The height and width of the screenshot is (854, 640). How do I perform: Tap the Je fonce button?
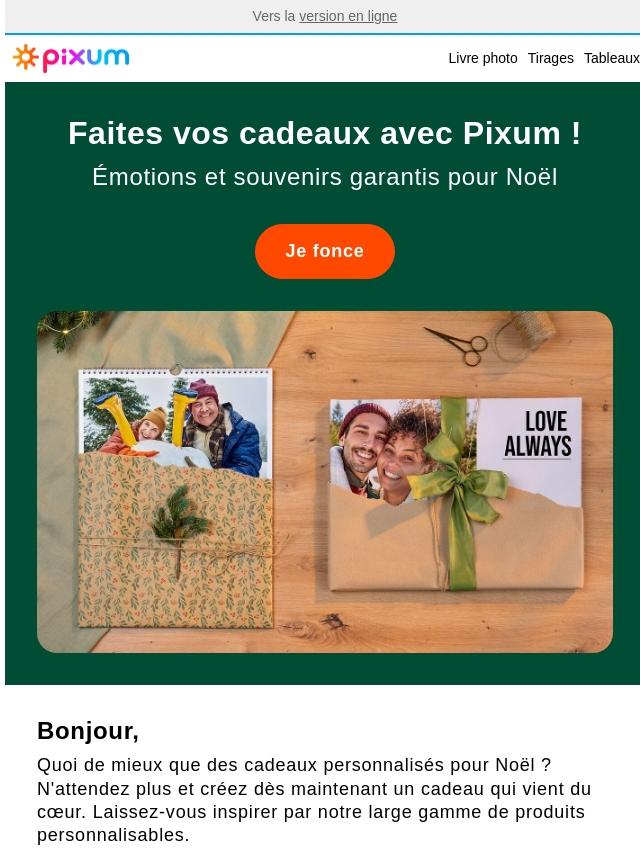click(x=324, y=251)
